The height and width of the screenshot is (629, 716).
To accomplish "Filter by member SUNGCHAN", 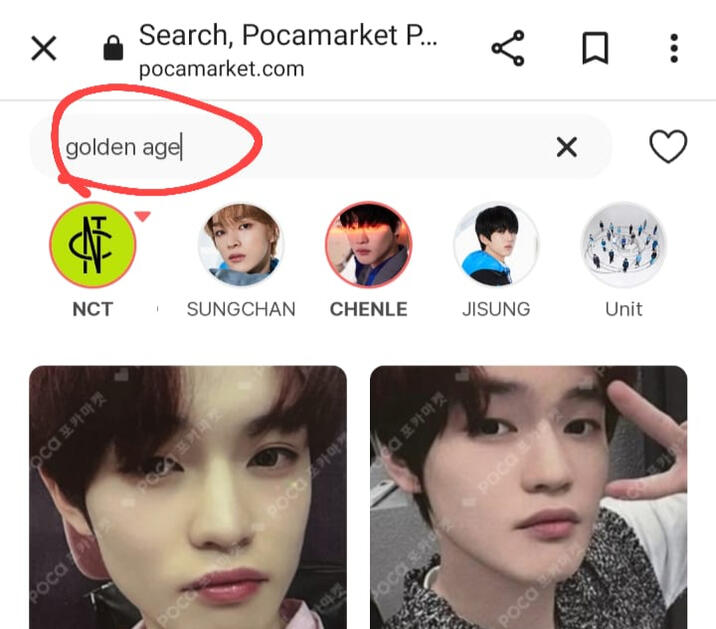I will (241, 245).
